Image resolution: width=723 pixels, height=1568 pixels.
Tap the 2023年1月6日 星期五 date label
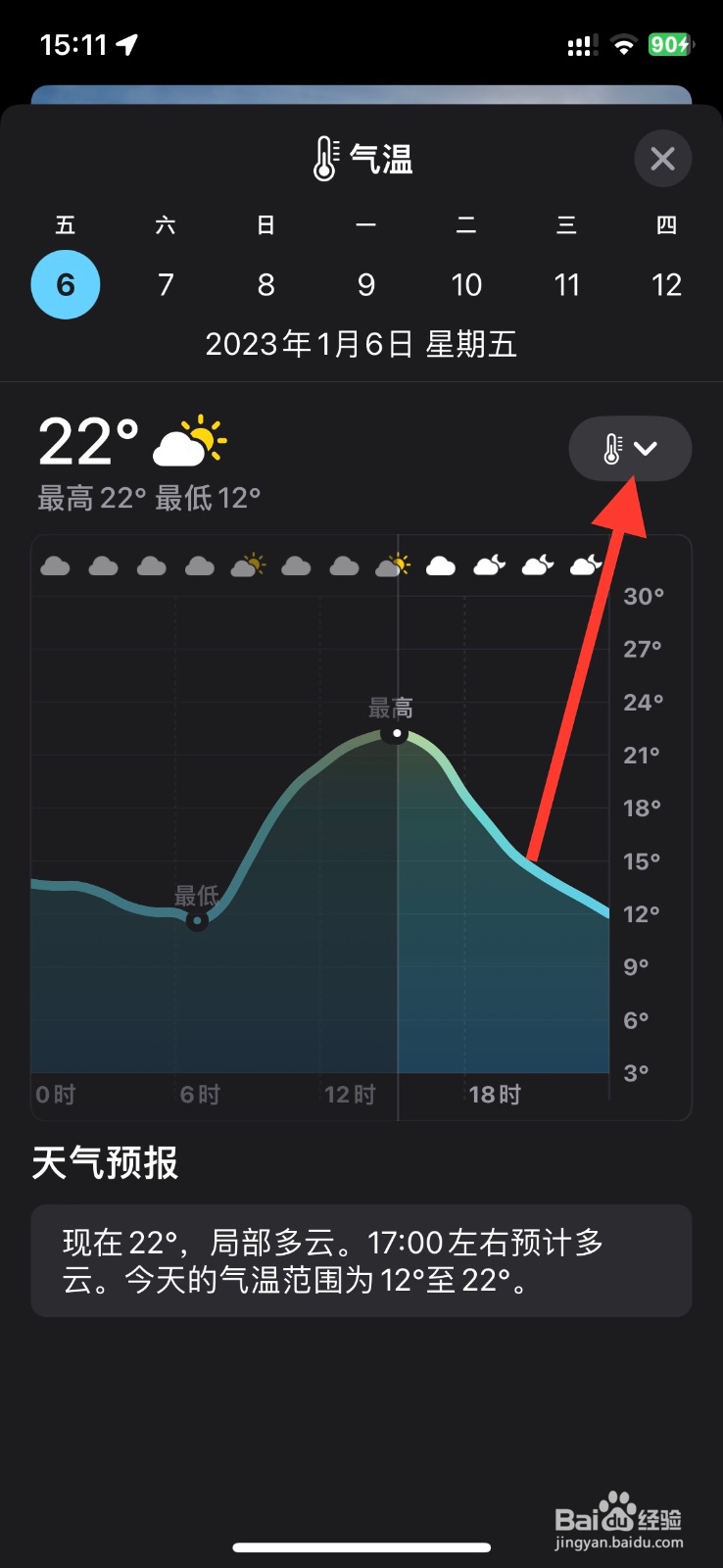pyautogui.click(x=361, y=344)
